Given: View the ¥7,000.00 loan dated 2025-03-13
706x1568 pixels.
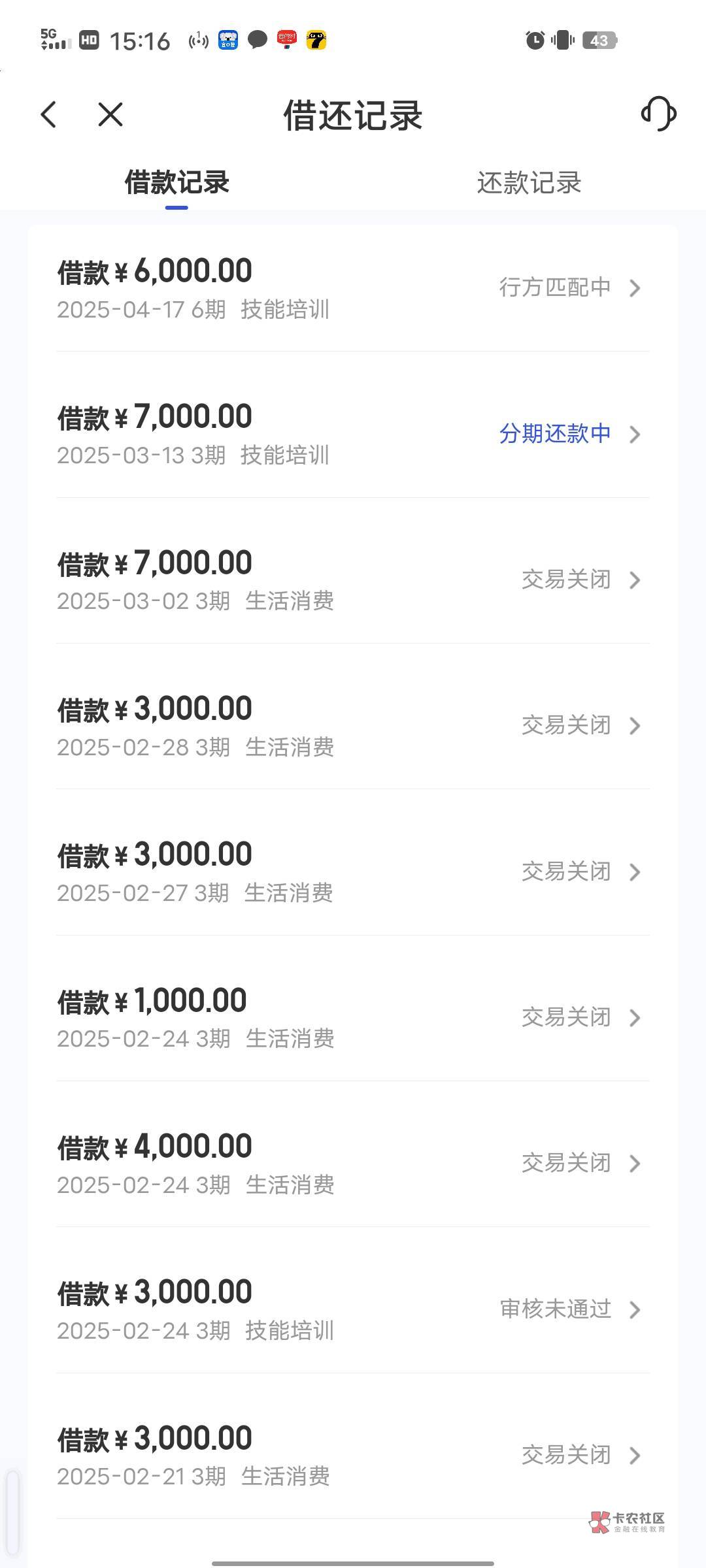Looking at the screenshot, I should 353,434.
